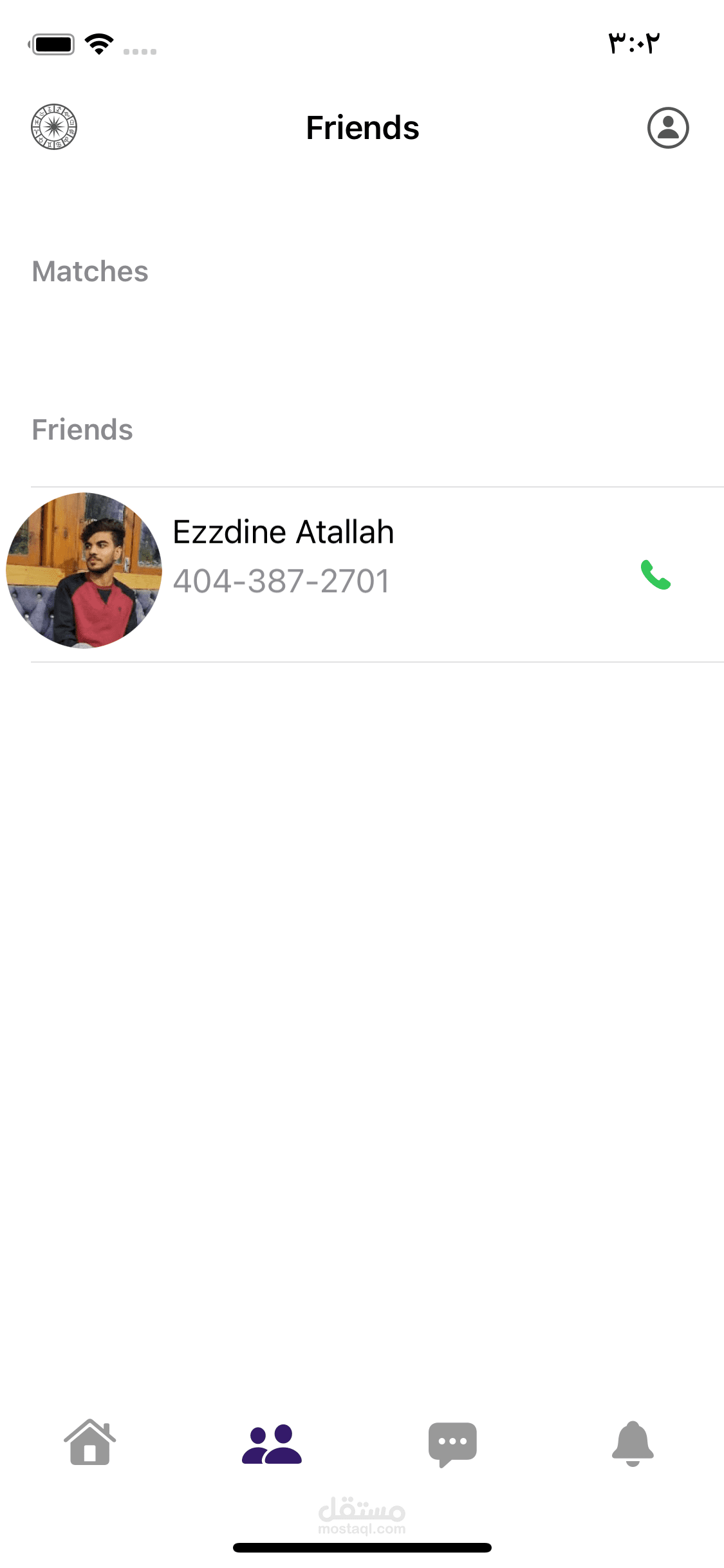This screenshot has height=1568, width=724.
Task: Open the zodiac wheel icon
Action: pos(54,127)
